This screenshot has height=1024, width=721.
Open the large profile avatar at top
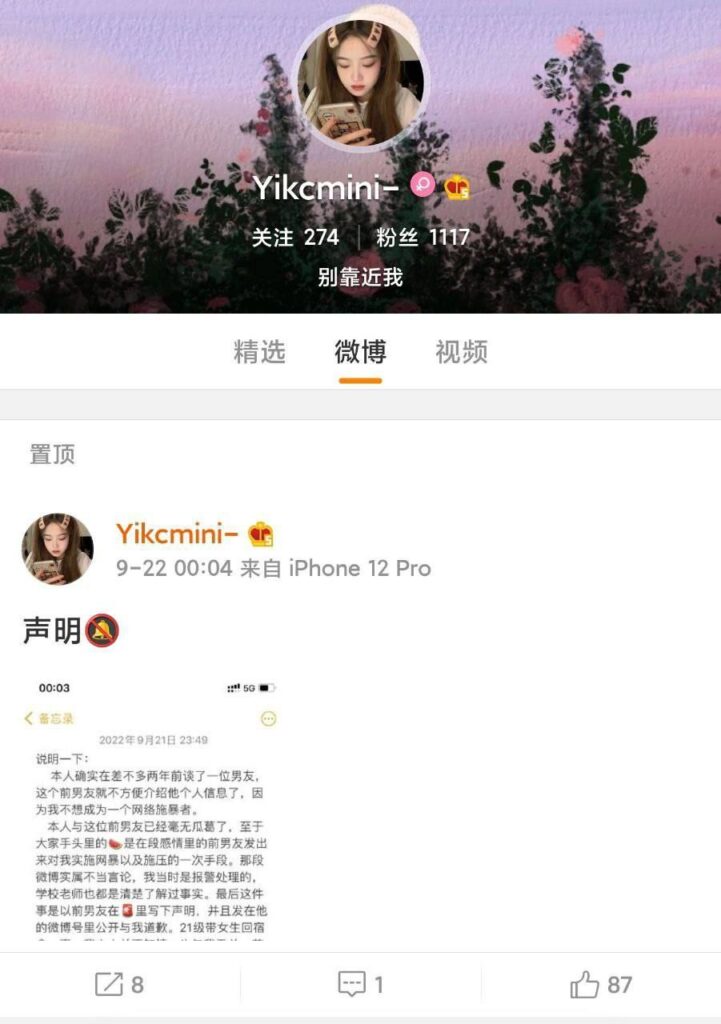click(360, 84)
